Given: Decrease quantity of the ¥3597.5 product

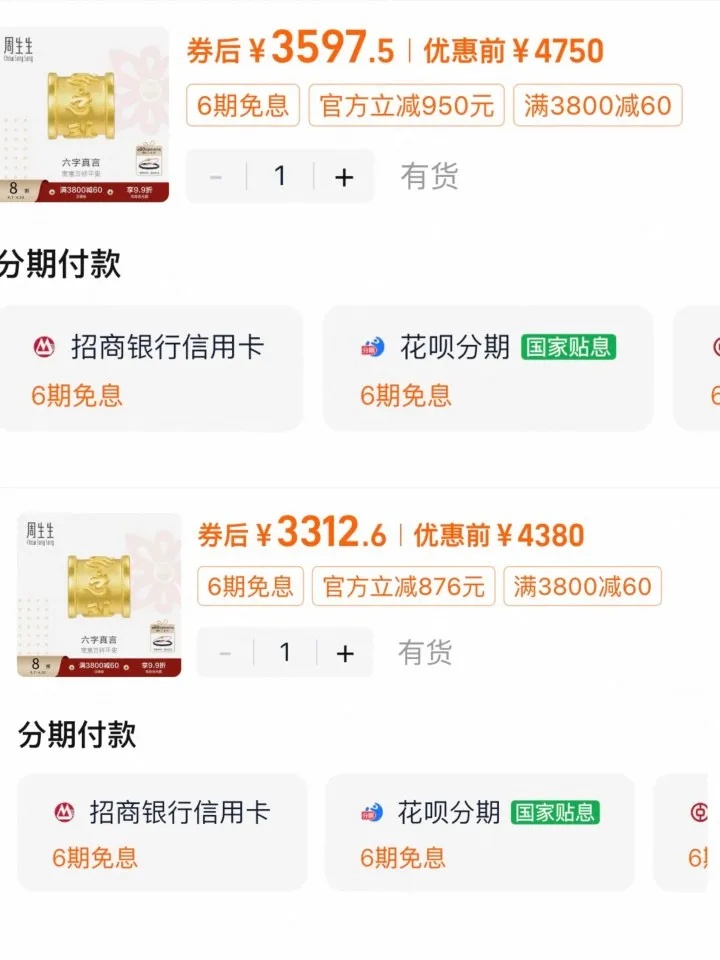Looking at the screenshot, I should [x=215, y=176].
